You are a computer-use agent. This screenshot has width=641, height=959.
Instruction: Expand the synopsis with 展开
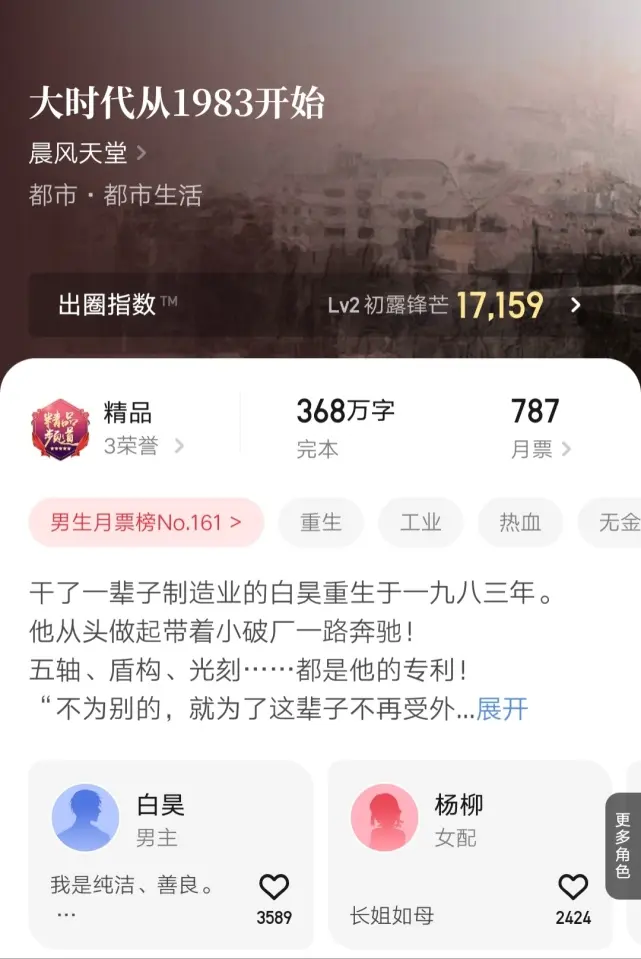(x=502, y=709)
